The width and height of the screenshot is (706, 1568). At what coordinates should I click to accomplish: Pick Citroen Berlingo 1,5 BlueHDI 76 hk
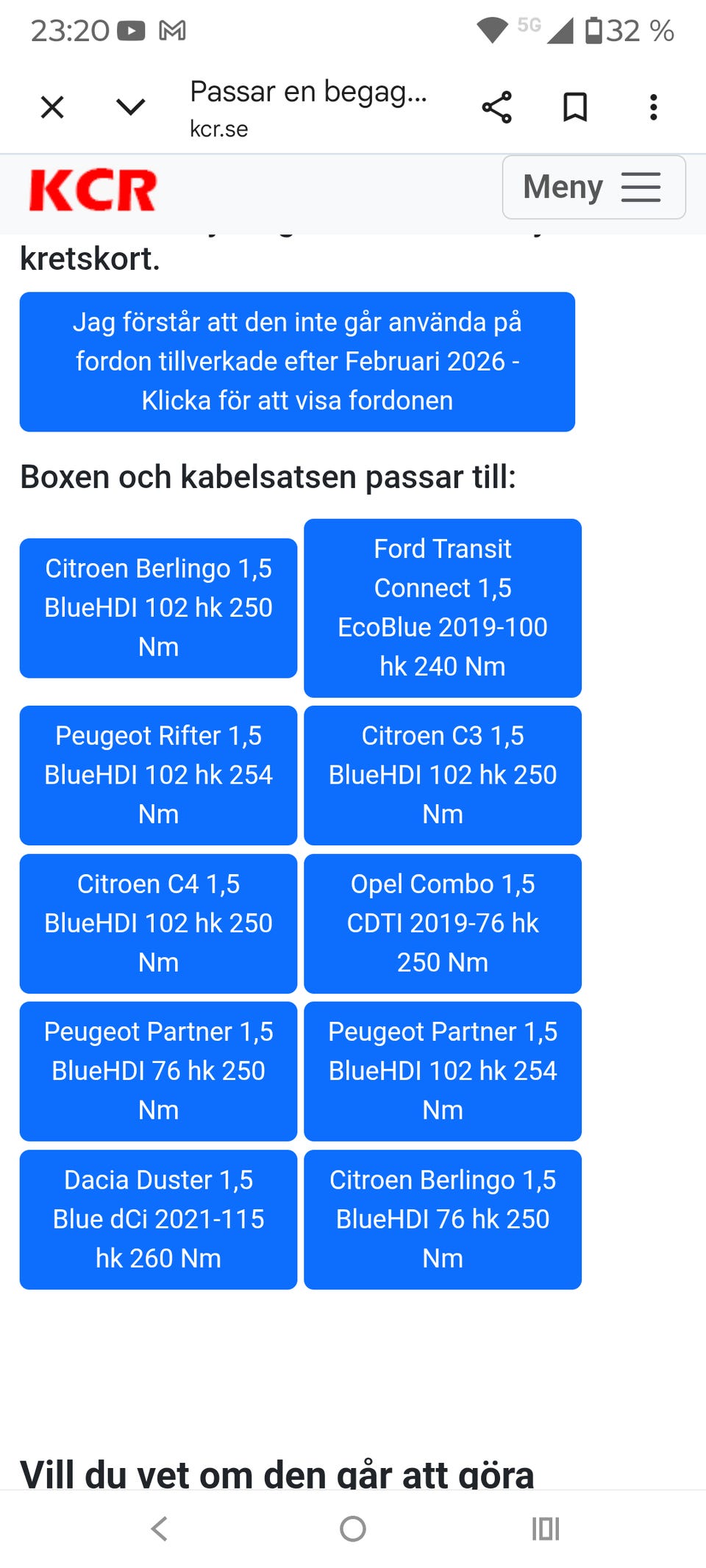(443, 1220)
